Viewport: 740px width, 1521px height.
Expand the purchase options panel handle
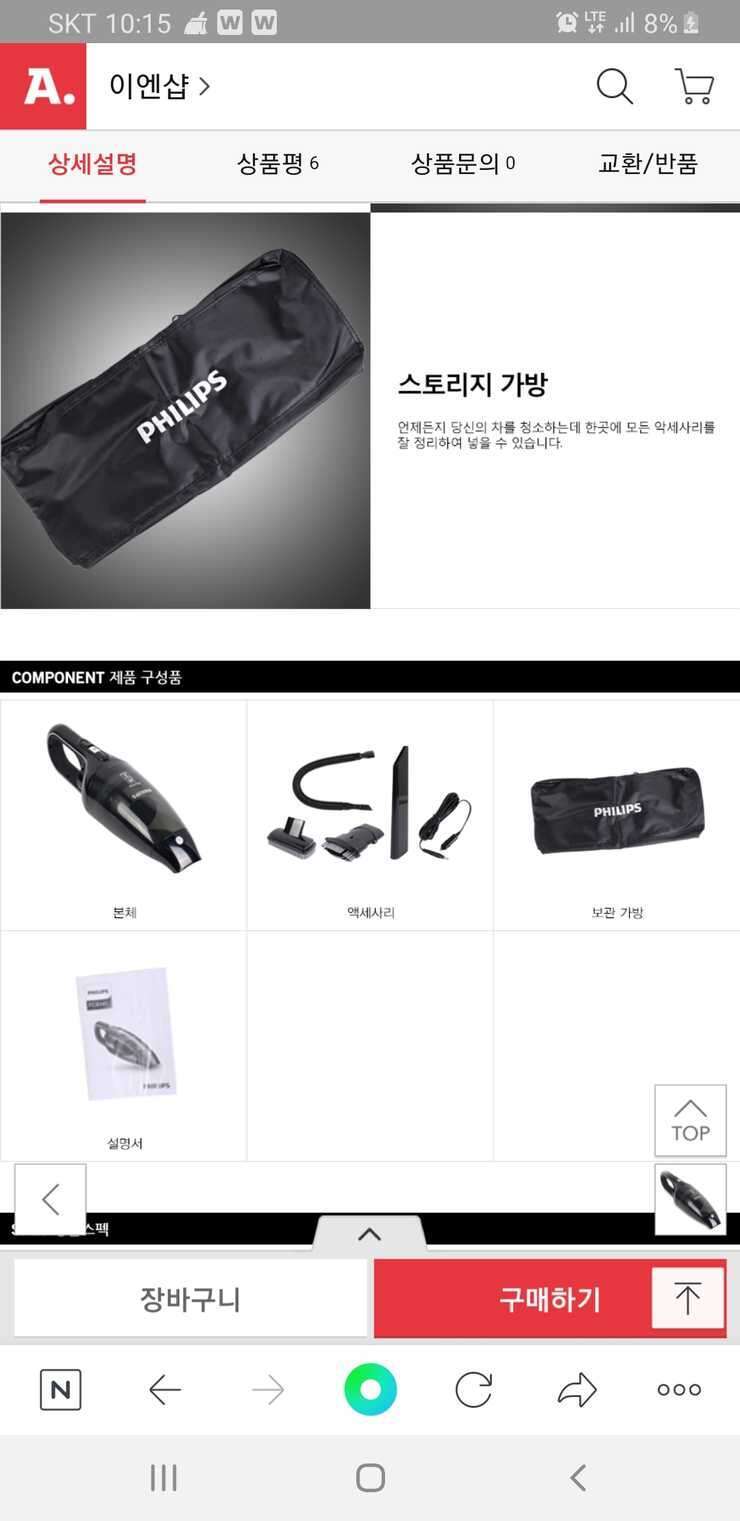pos(369,1234)
